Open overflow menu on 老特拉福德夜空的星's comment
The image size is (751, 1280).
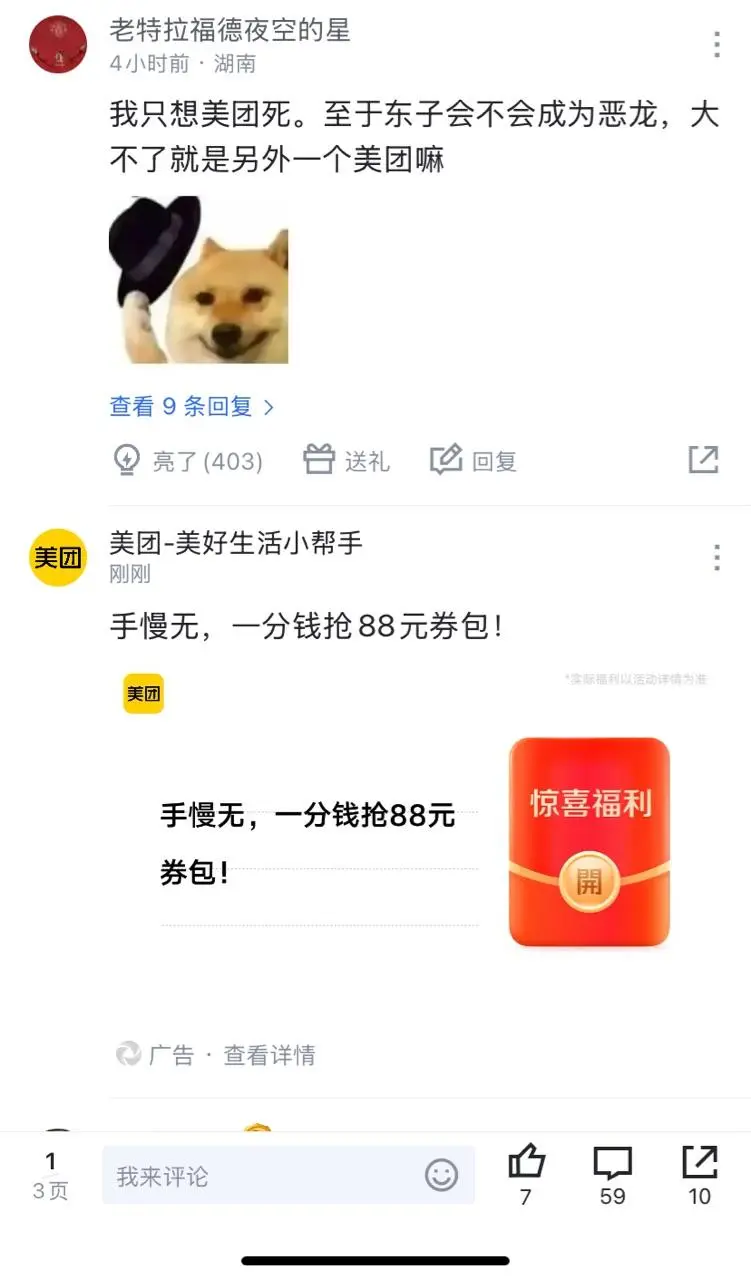click(x=716, y=45)
